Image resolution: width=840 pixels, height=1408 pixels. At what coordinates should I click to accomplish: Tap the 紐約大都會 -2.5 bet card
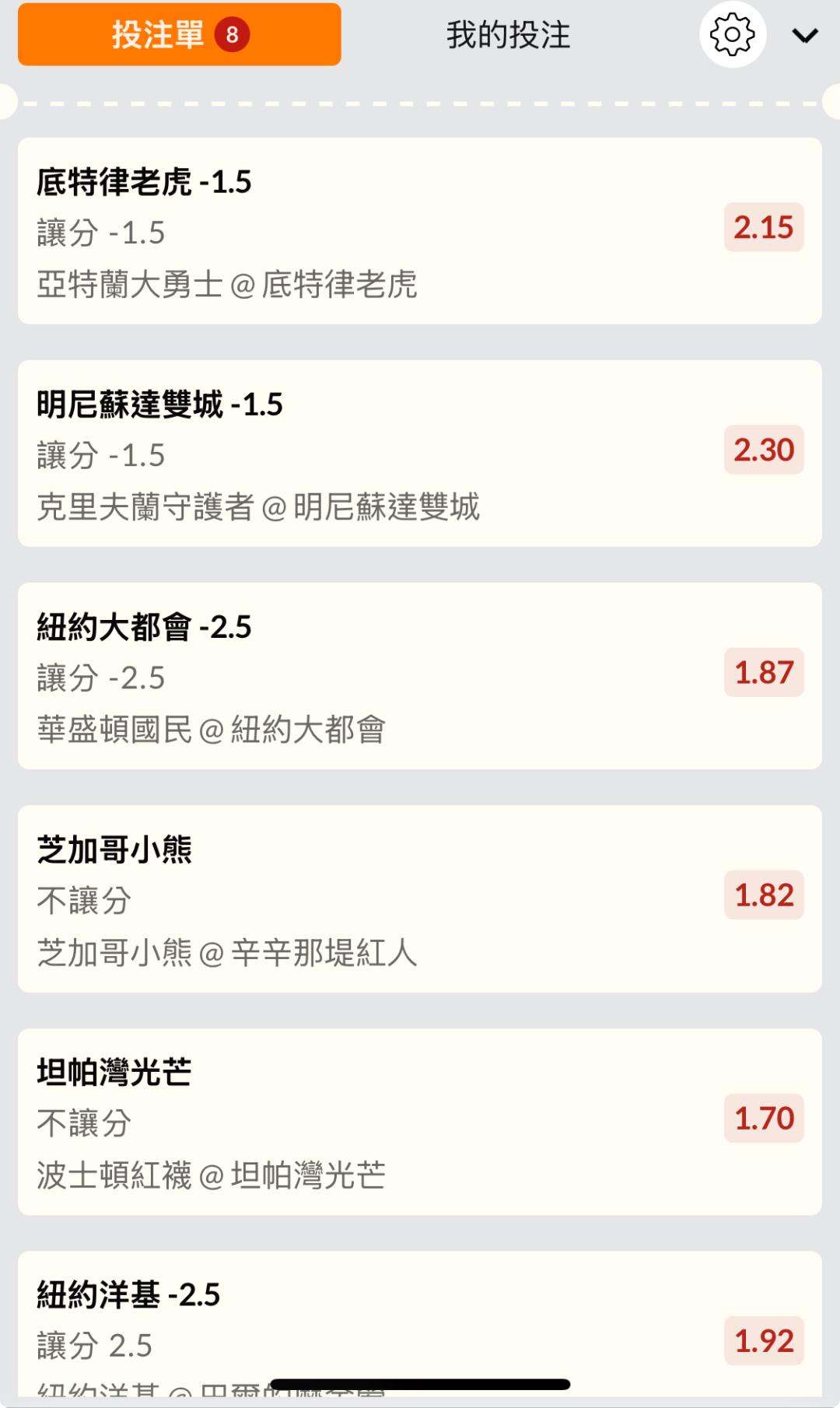coord(420,676)
